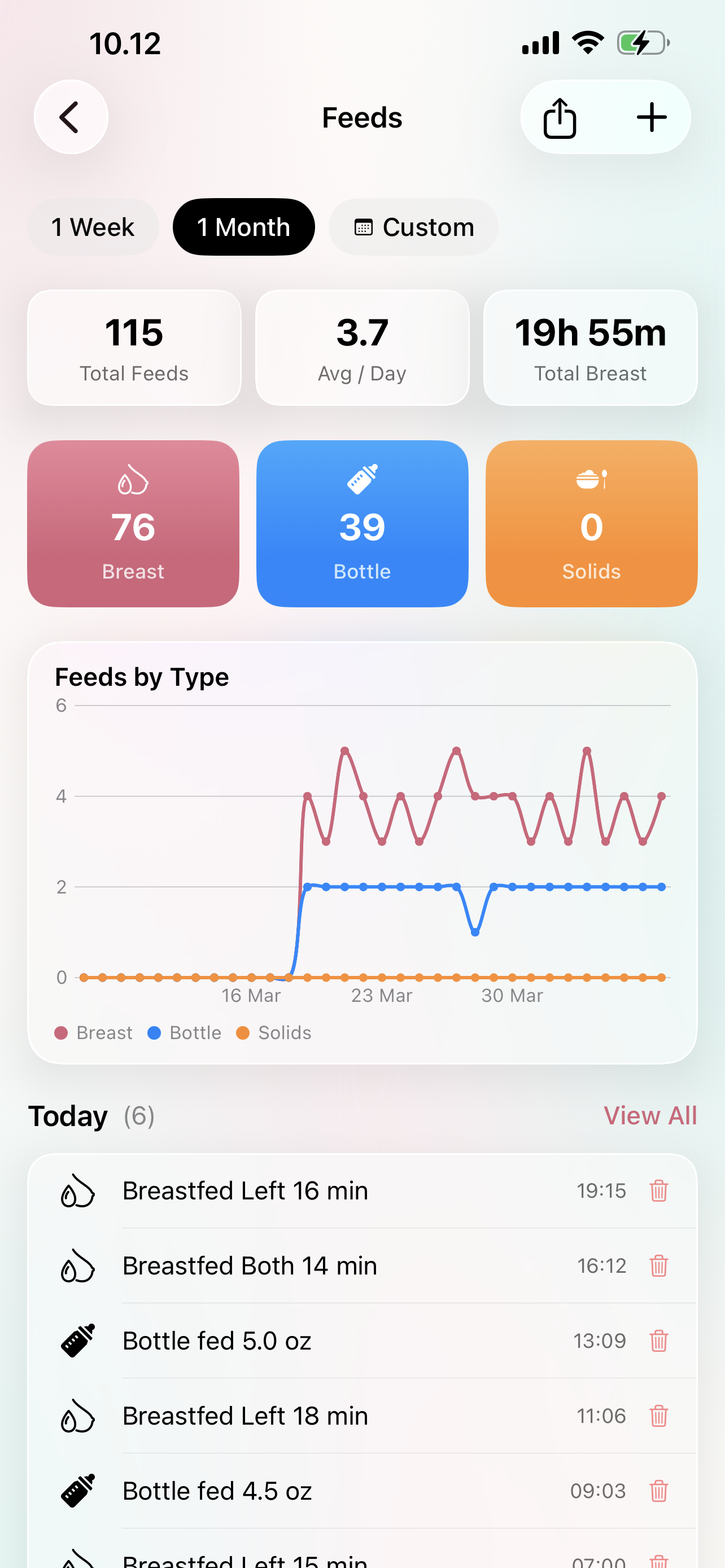Screen dimensions: 725x1568
Task: Tap the breast drop icon on the 76 card
Action: pyautogui.click(x=133, y=480)
